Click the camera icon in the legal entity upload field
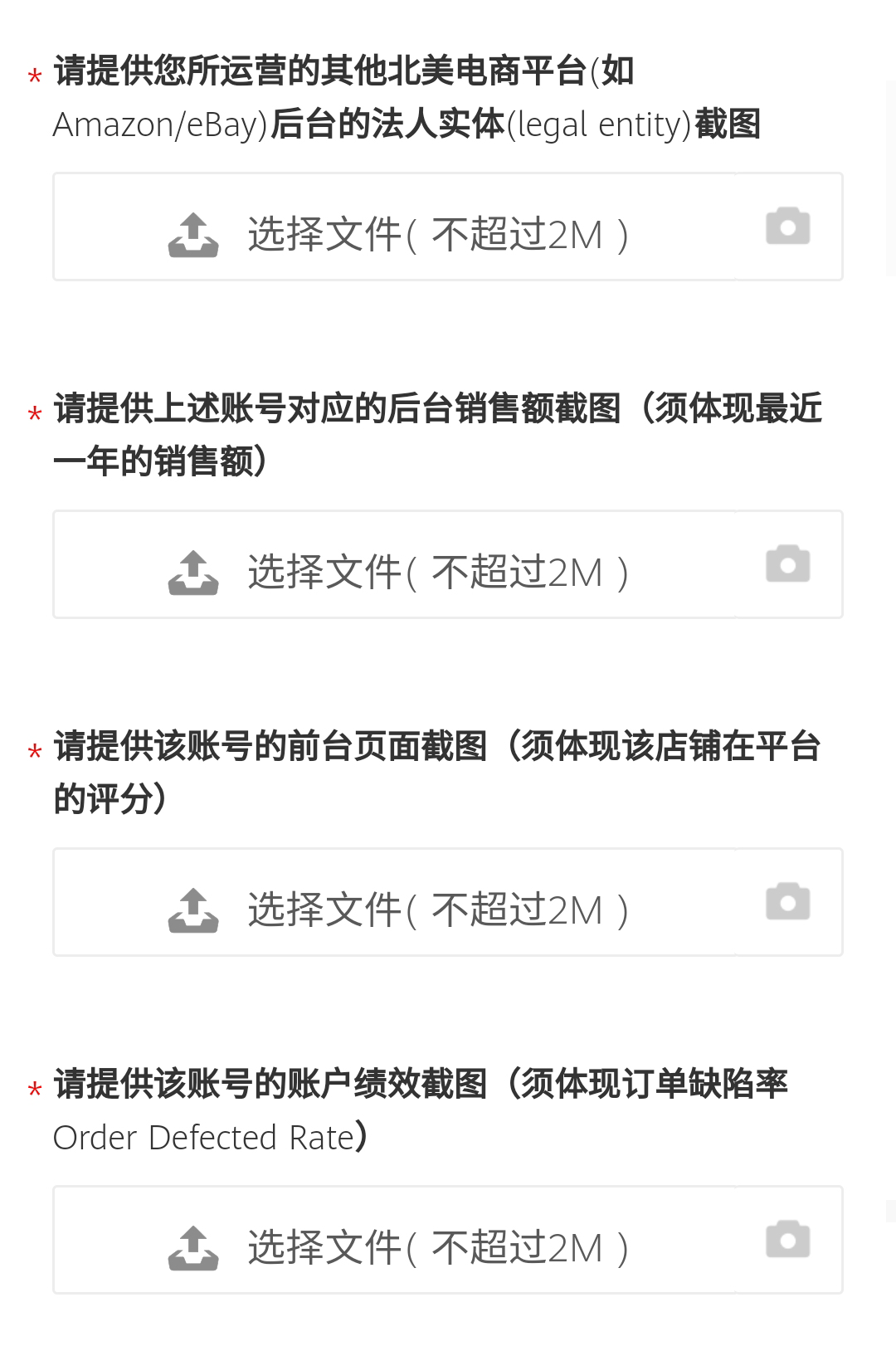Image resolution: width=896 pixels, height=1351 pixels. (787, 226)
